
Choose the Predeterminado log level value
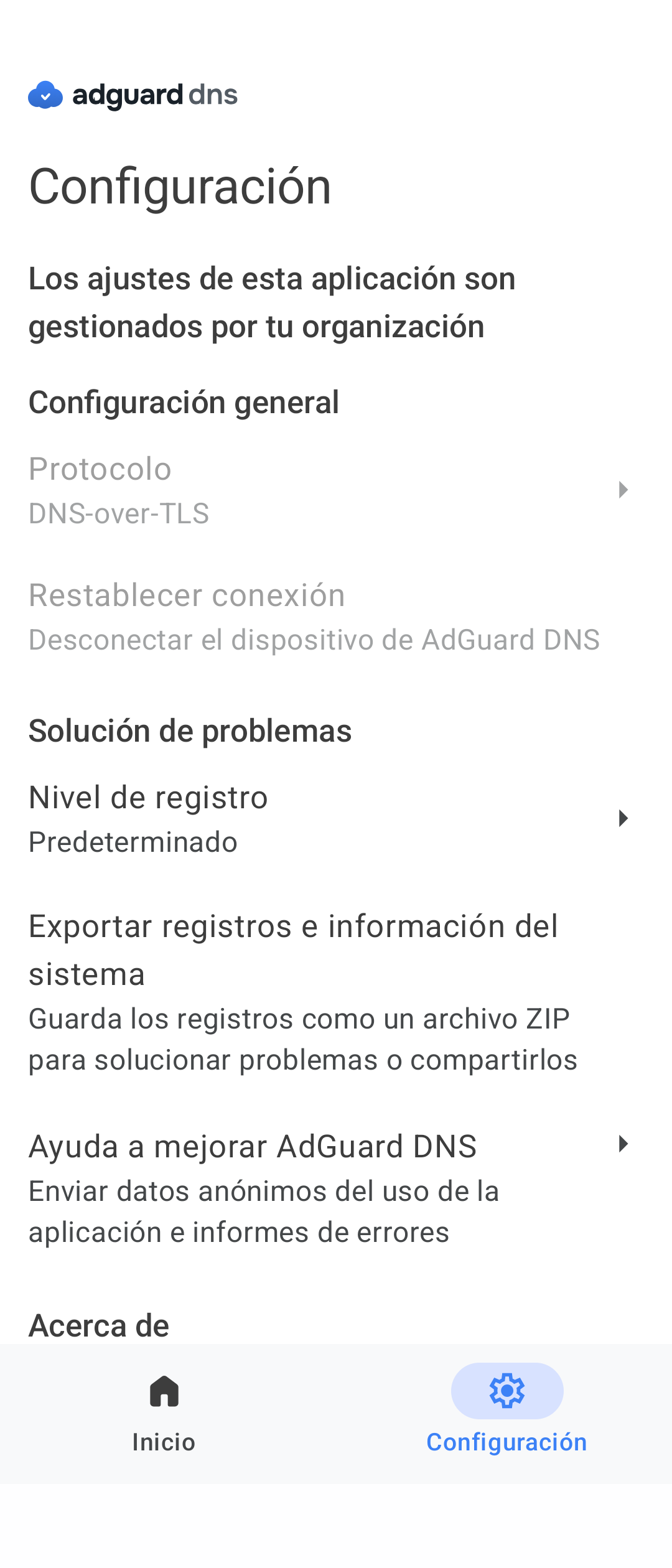pyautogui.click(x=133, y=842)
